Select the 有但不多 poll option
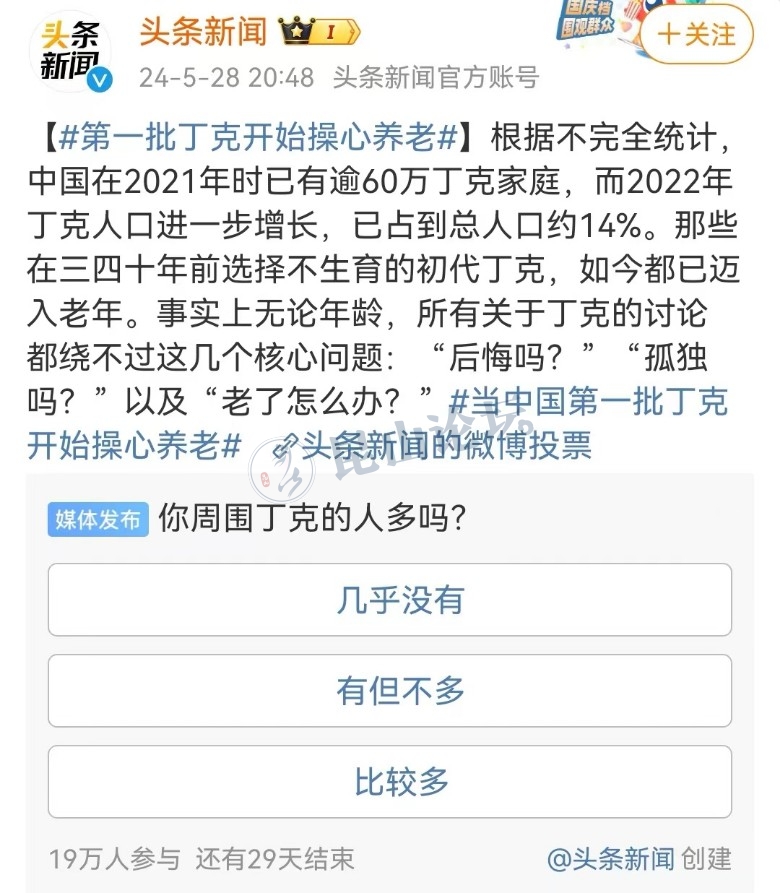780x893 pixels. point(390,690)
